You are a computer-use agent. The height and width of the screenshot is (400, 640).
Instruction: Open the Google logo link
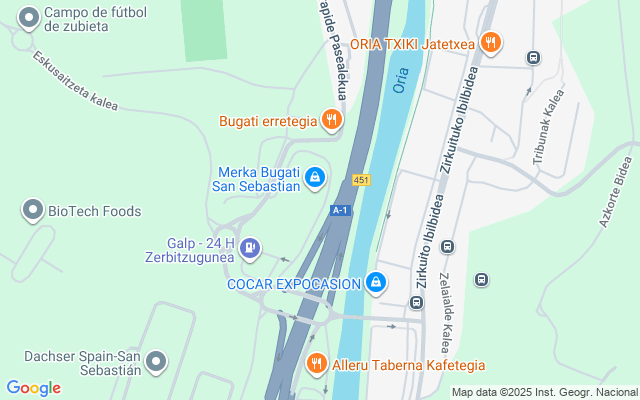(33, 388)
